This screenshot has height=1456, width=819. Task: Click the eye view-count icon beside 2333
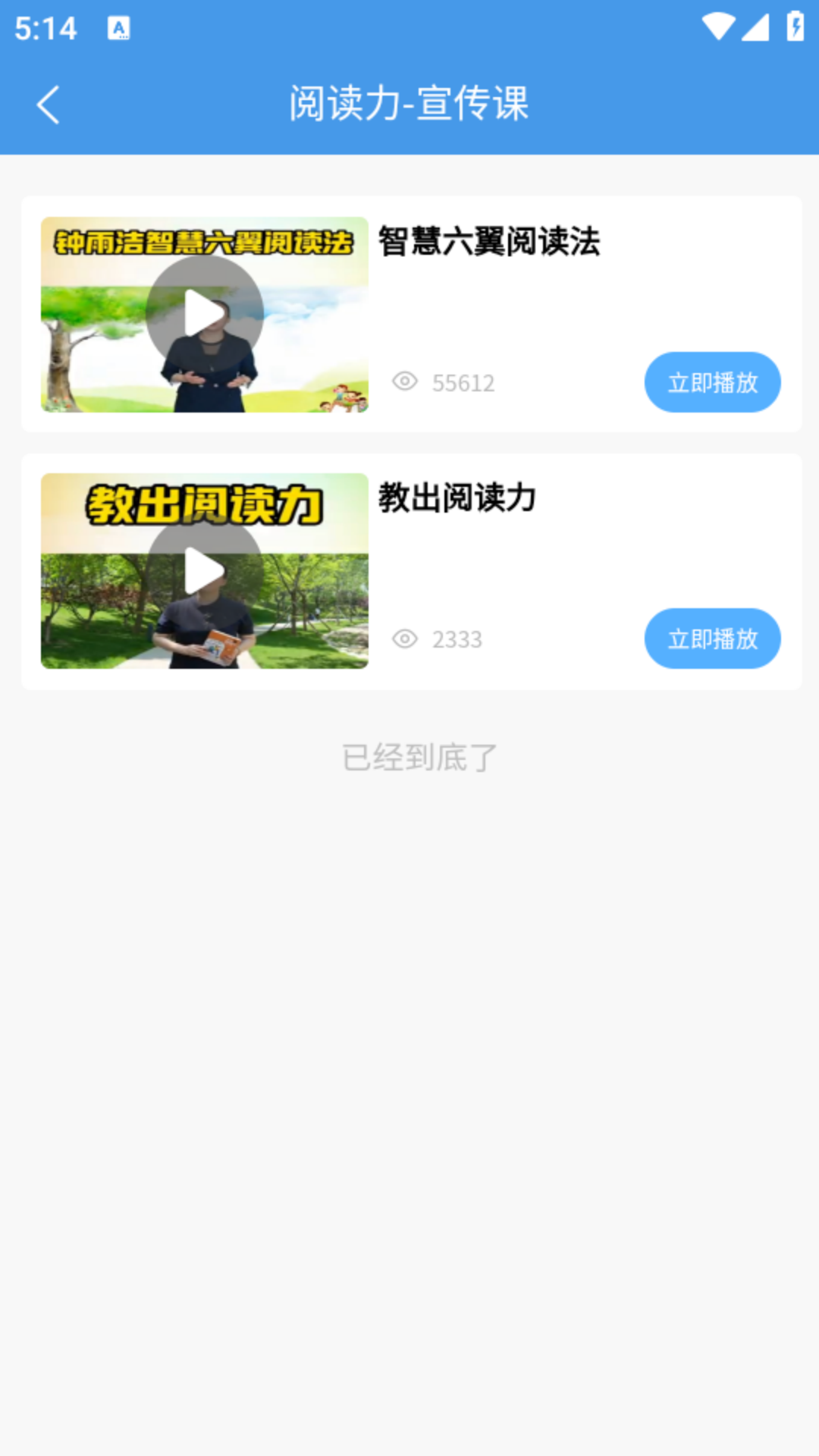tap(404, 639)
